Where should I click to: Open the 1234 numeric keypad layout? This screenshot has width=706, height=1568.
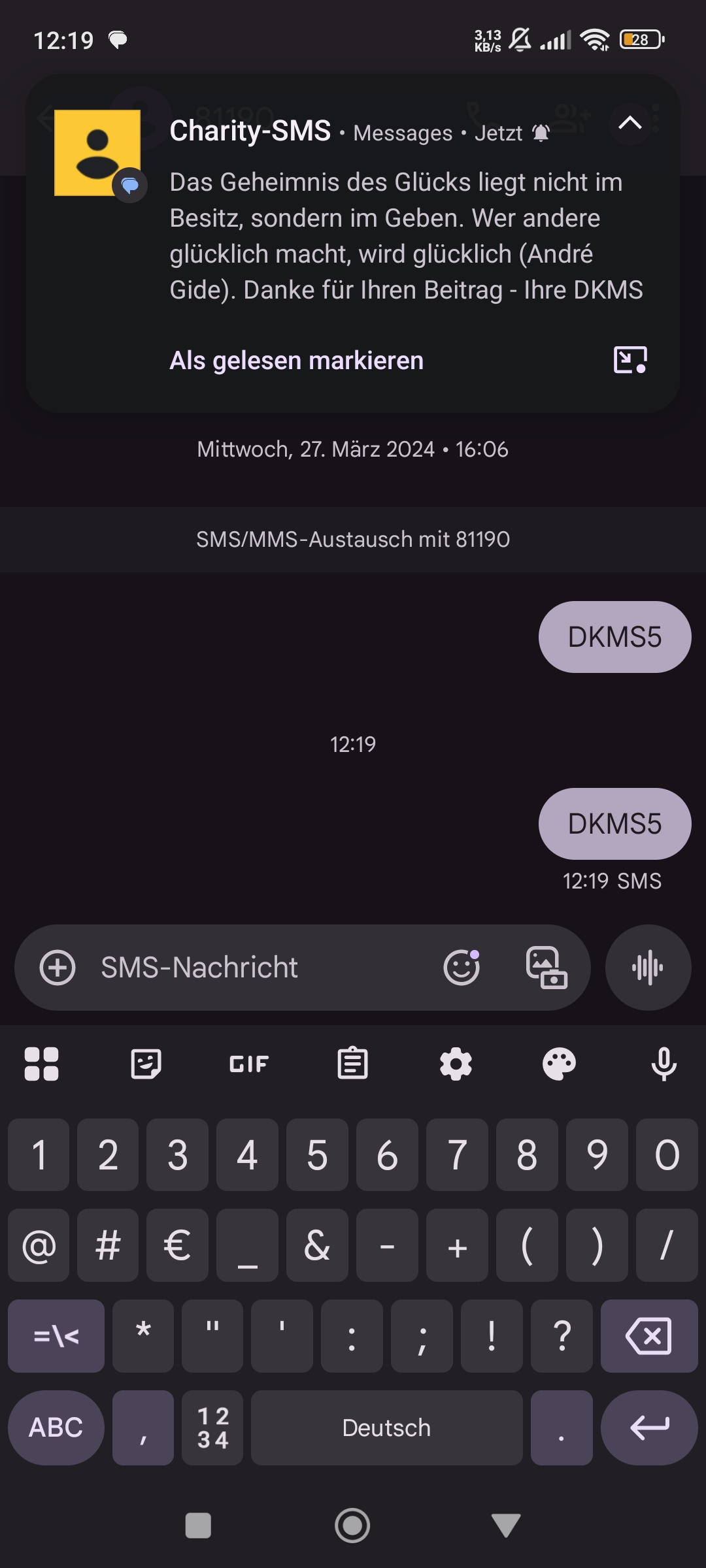[x=212, y=1428]
